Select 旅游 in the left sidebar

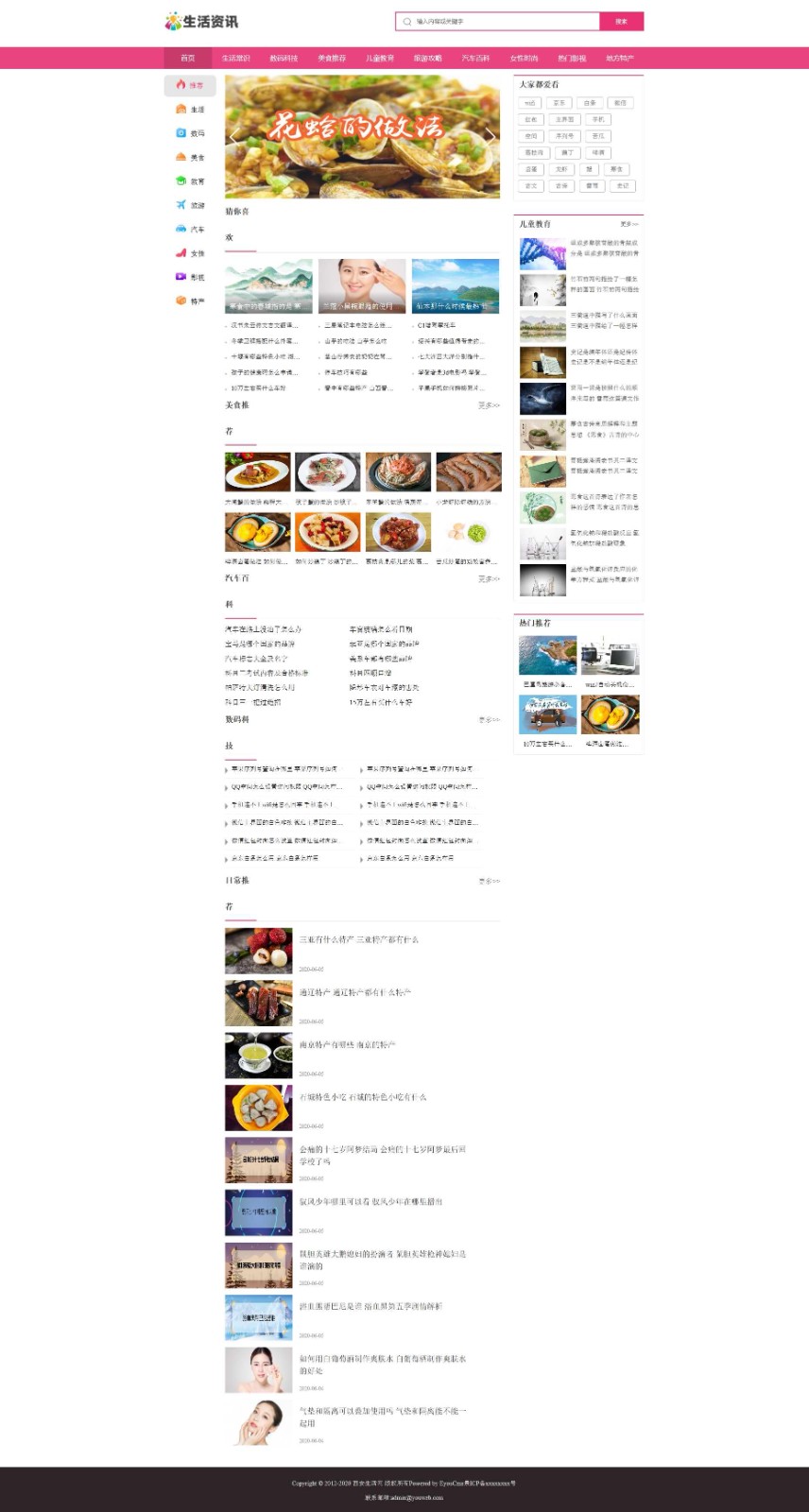[190, 205]
